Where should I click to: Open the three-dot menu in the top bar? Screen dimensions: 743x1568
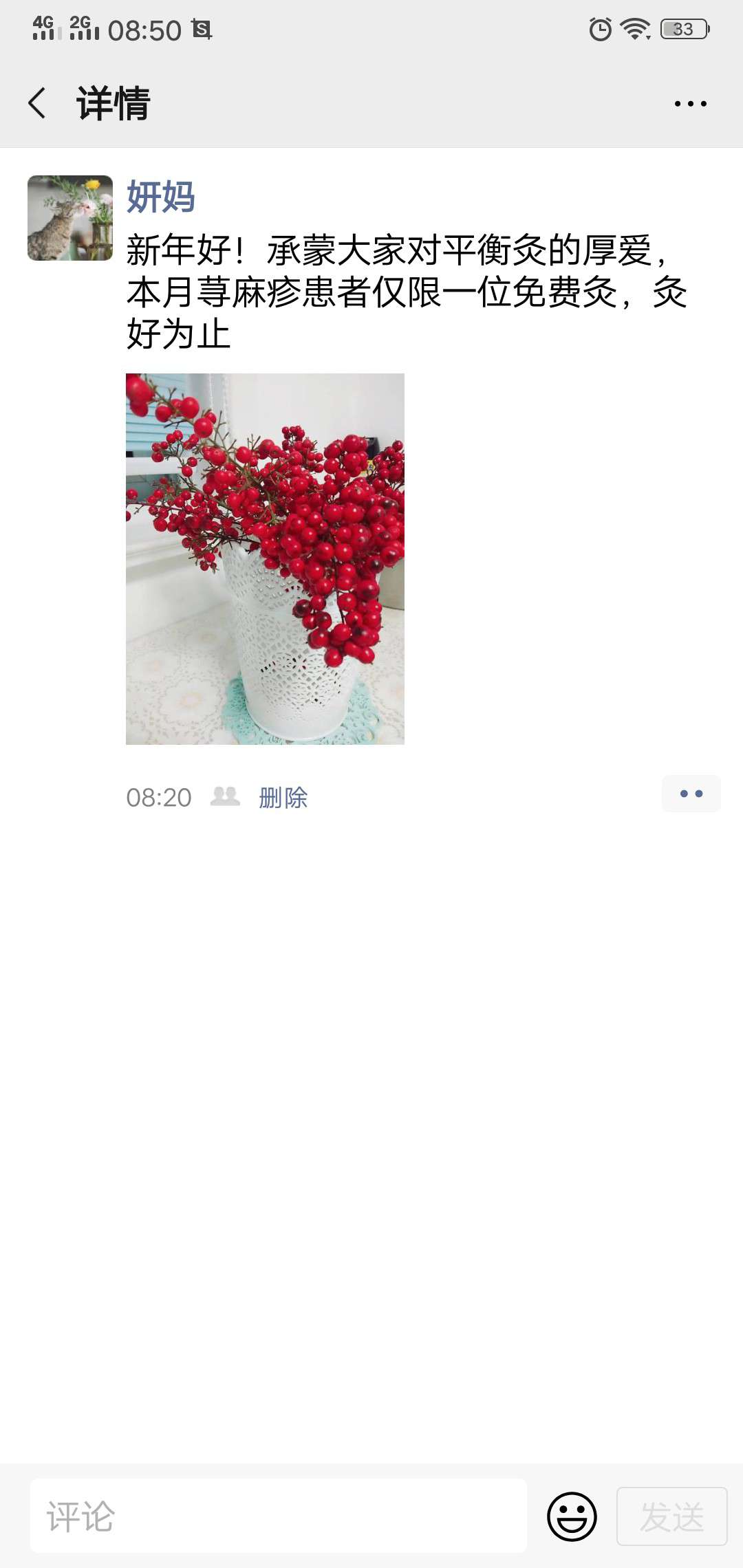coord(690,104)
